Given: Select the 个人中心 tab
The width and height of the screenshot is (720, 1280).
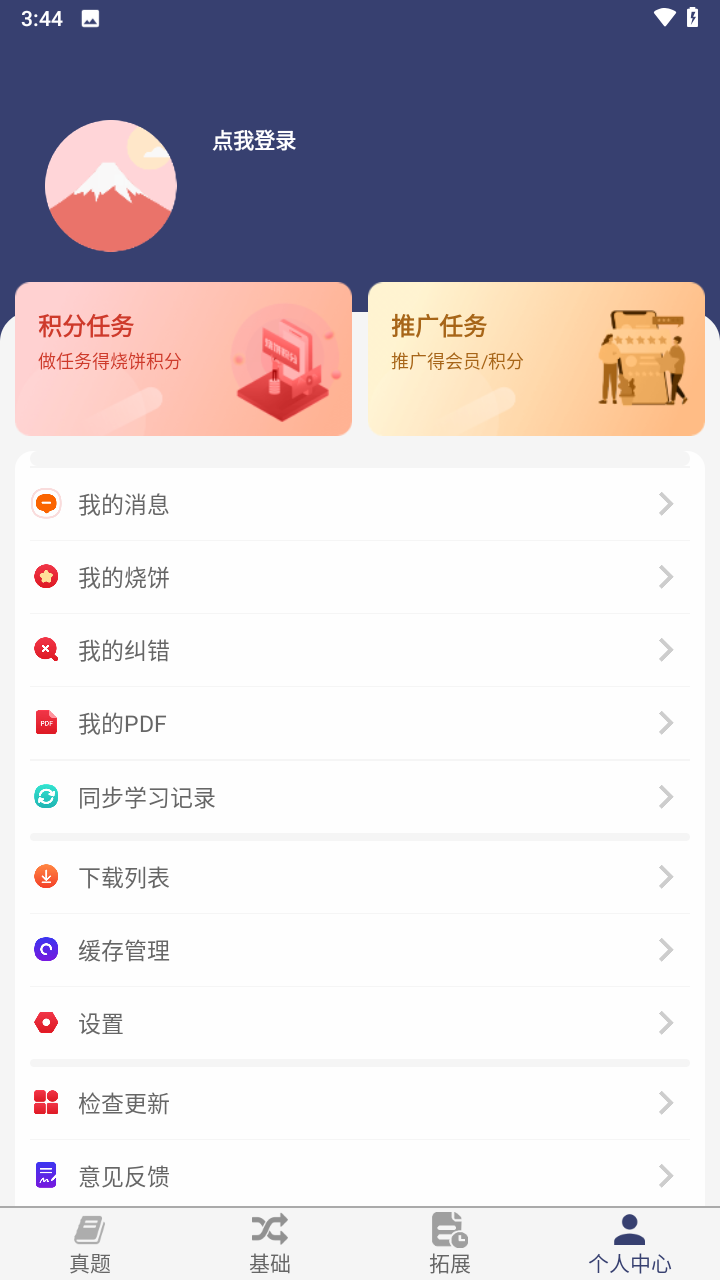Looking at the screenshot, I should click(630, 1244).
